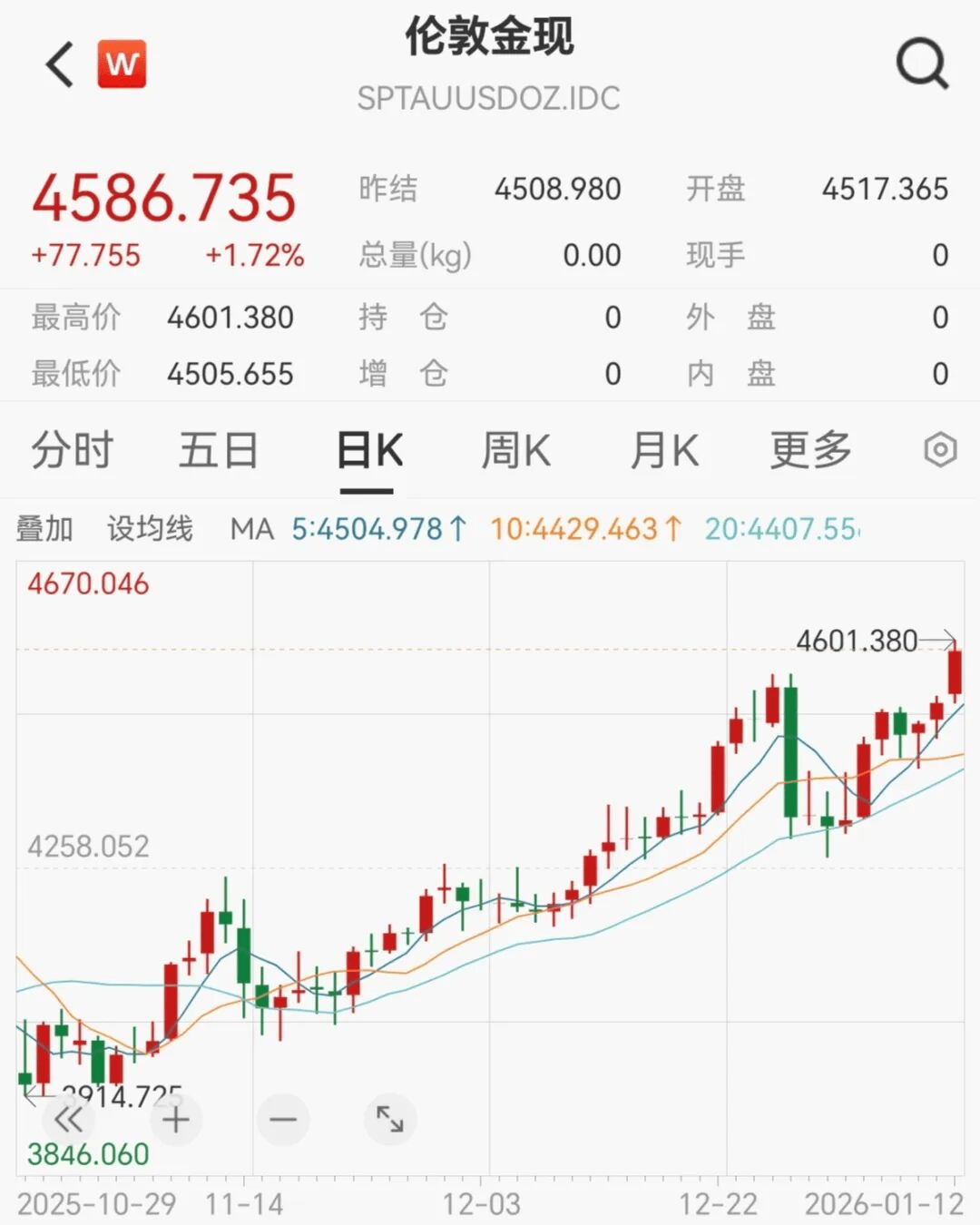Viewport: 980px width, 1225px height.
Task: Select the 日K chart tab
Action: [x=368, y=450]
